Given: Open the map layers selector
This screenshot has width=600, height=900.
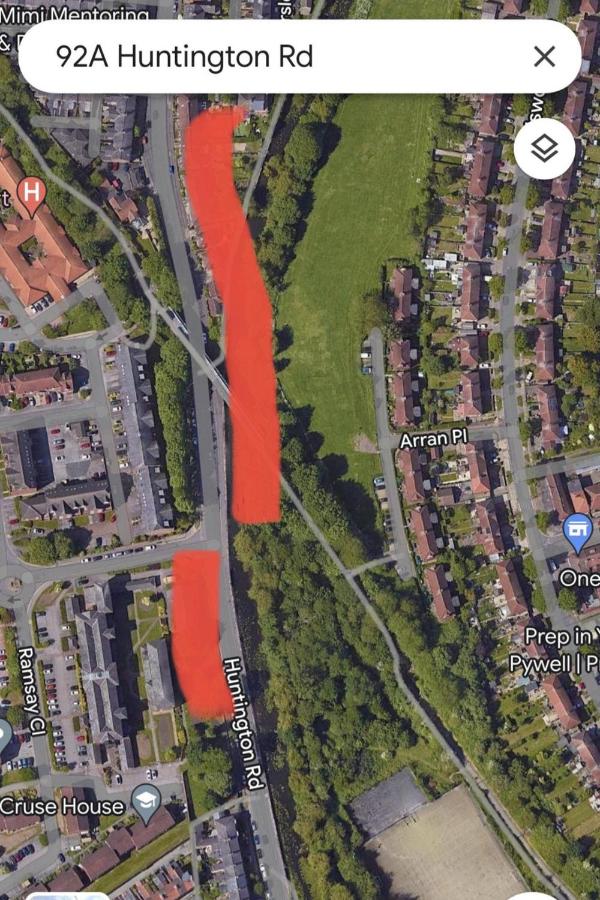Looking at the screenshot, I should 544,149.
